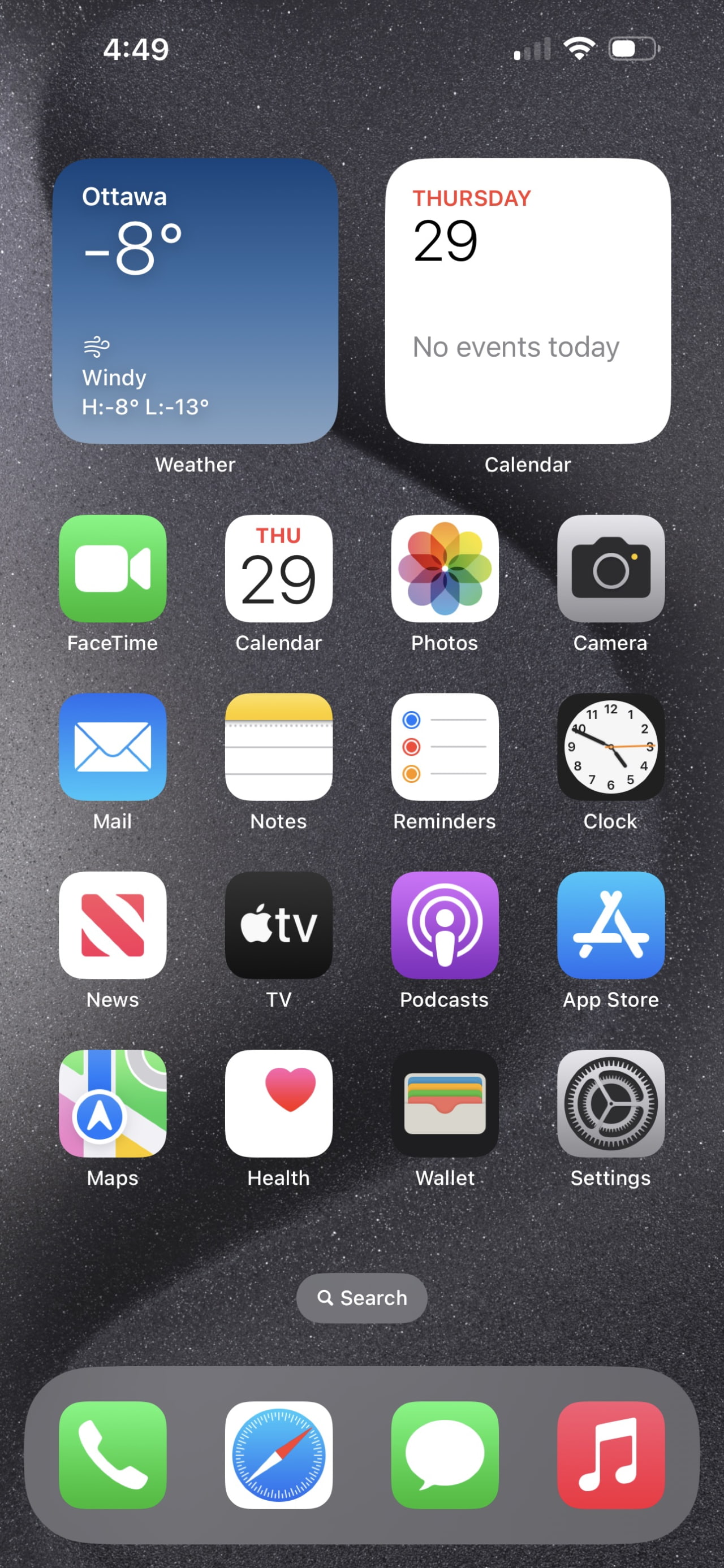Open Settings
The width and height of the screenshot is (724, 1568).
pyautogui.click(x=611, y=1105)
